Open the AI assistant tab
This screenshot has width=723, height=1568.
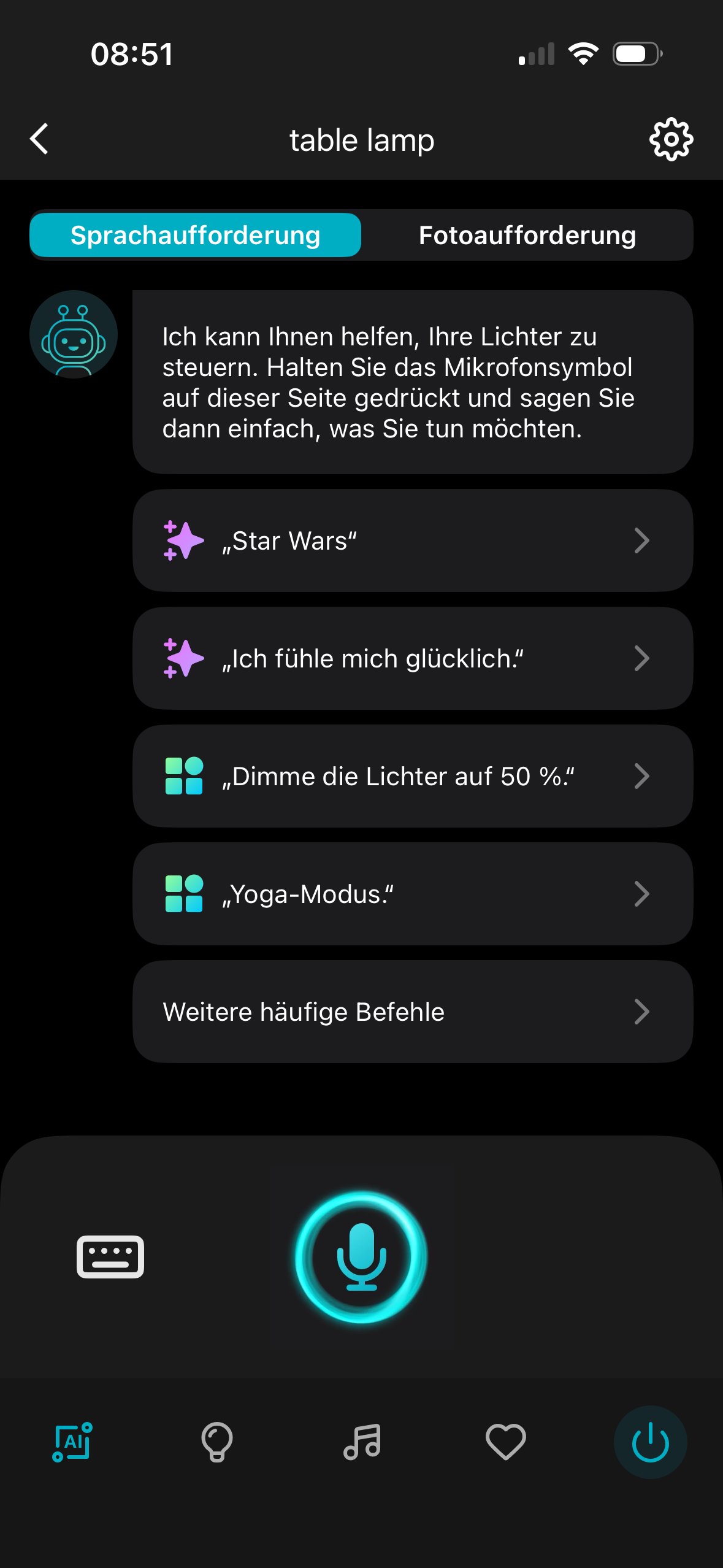point(72,1442)
